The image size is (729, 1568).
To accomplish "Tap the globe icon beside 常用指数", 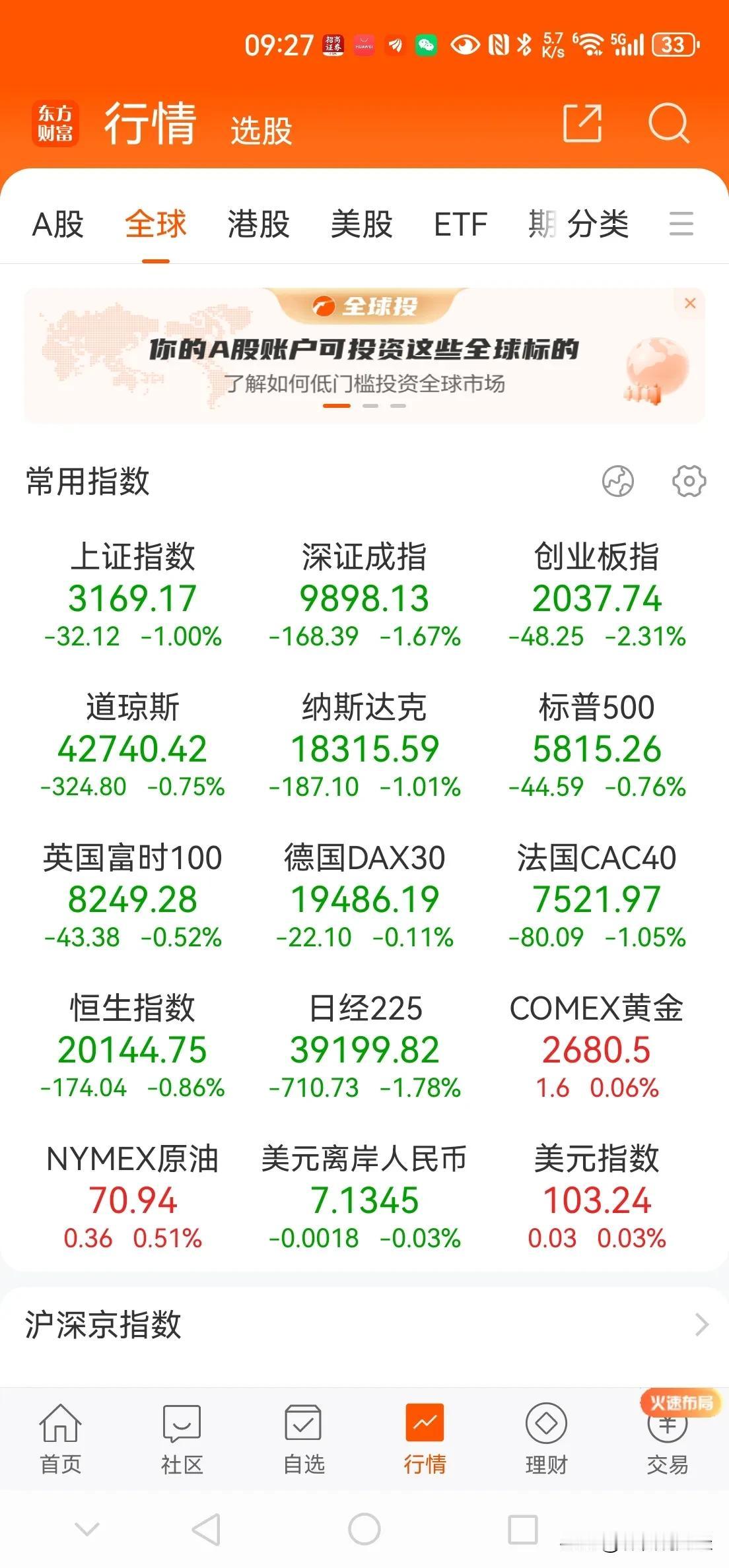I will [x=618, y=481].
